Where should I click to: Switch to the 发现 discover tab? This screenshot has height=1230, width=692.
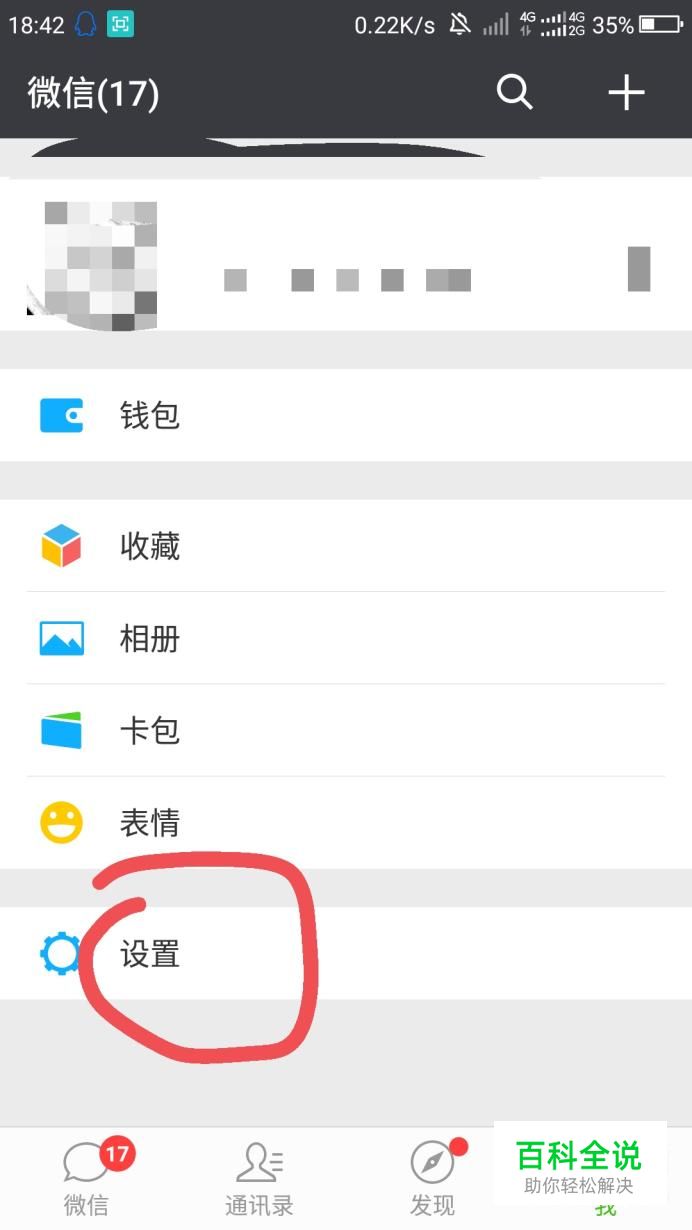(432, 1178)
